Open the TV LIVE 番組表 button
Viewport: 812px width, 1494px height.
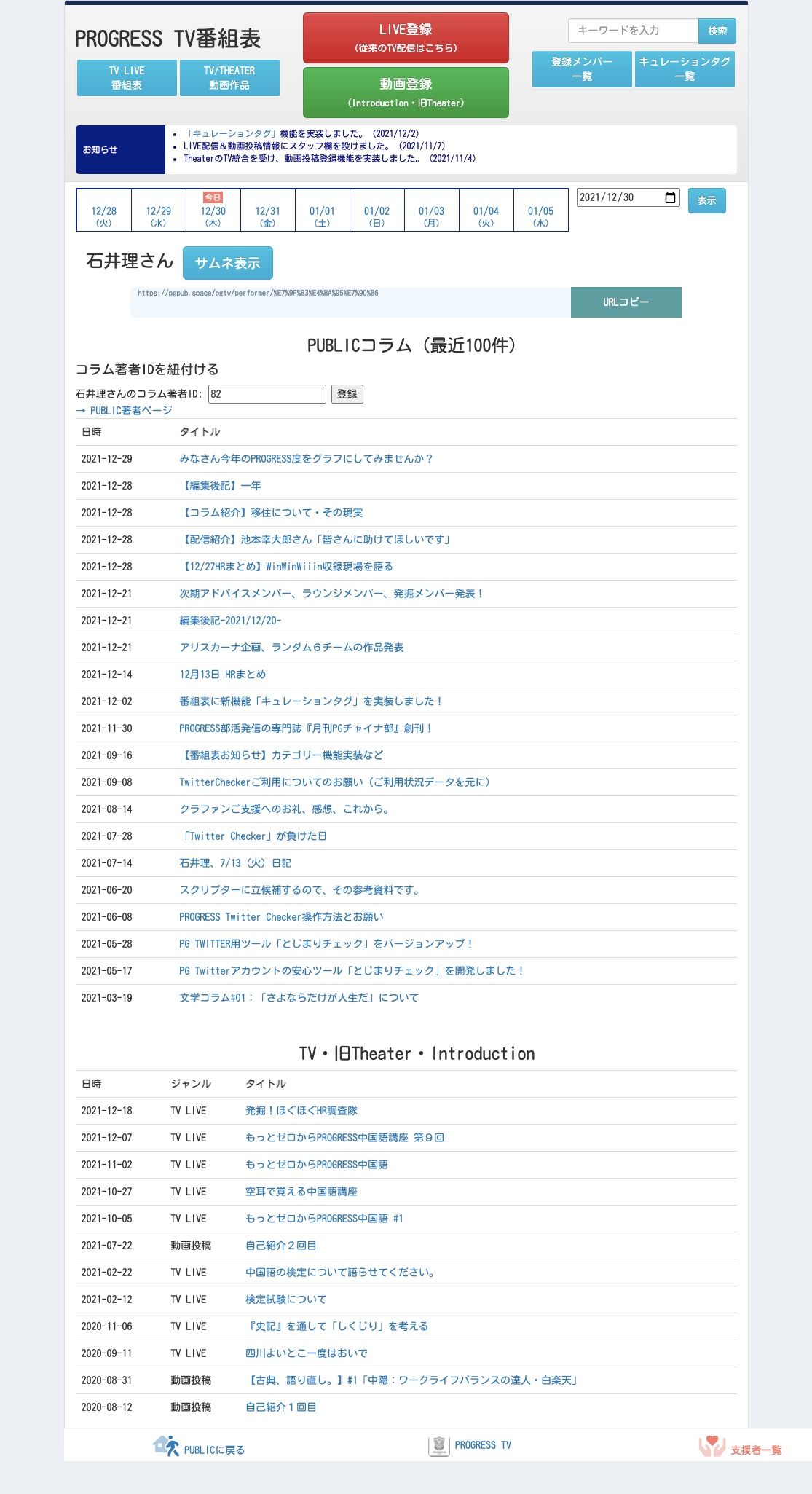(x=127, y=78)
